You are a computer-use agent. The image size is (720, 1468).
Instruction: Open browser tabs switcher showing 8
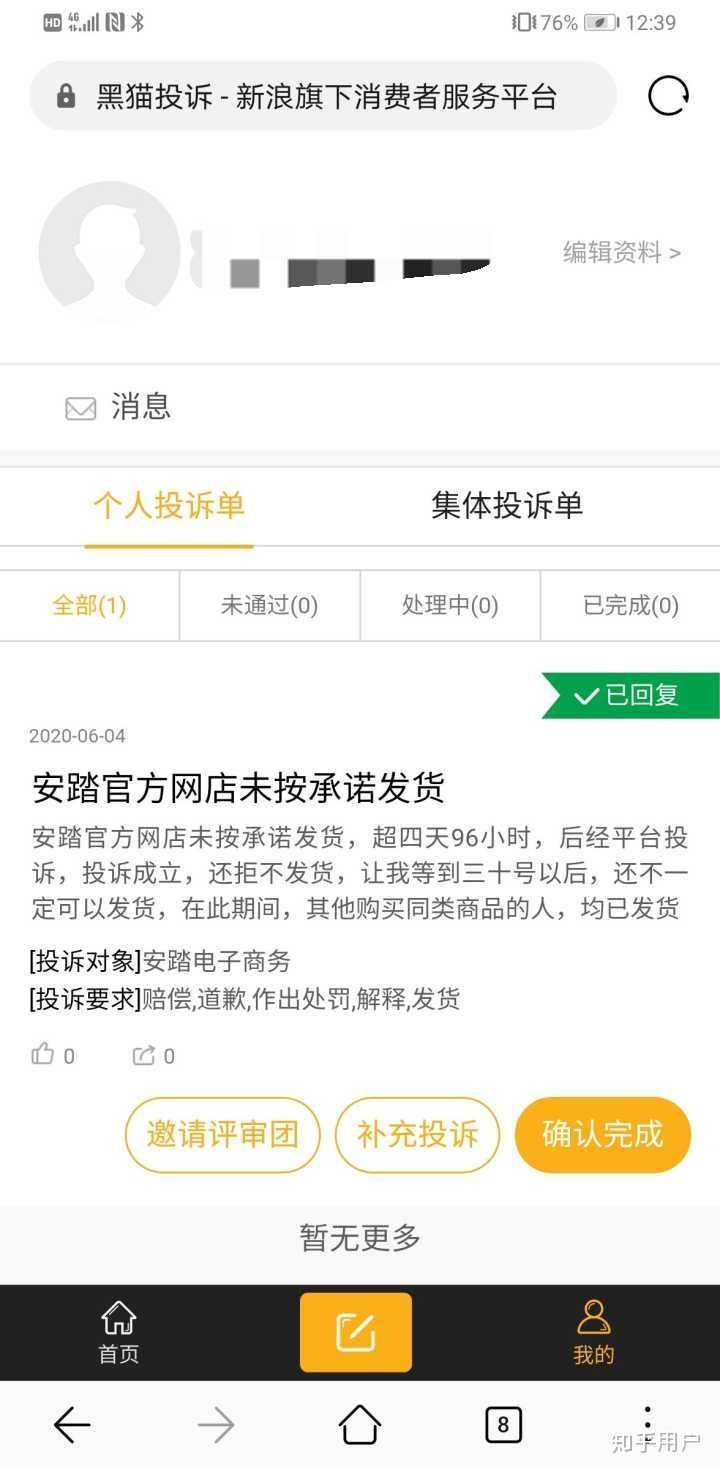point(503,1424)
